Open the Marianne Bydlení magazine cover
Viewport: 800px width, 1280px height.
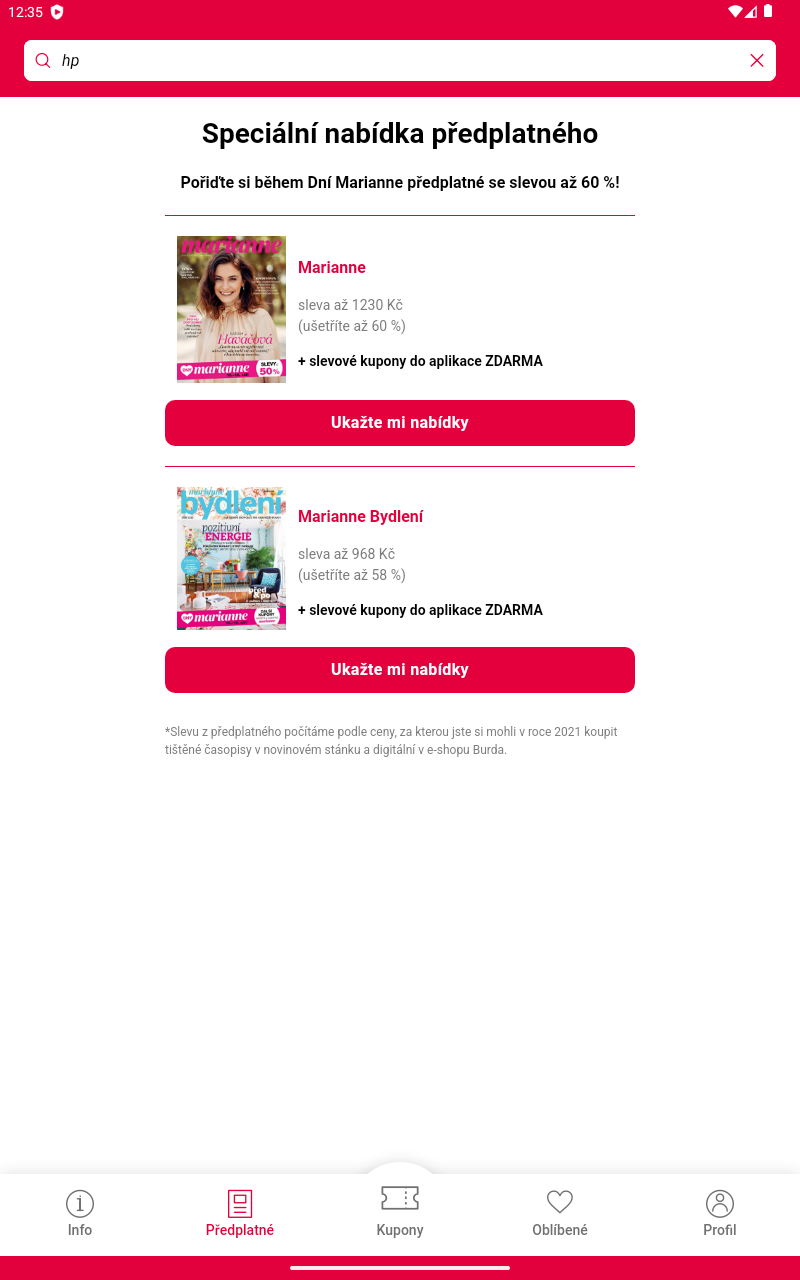231,558
